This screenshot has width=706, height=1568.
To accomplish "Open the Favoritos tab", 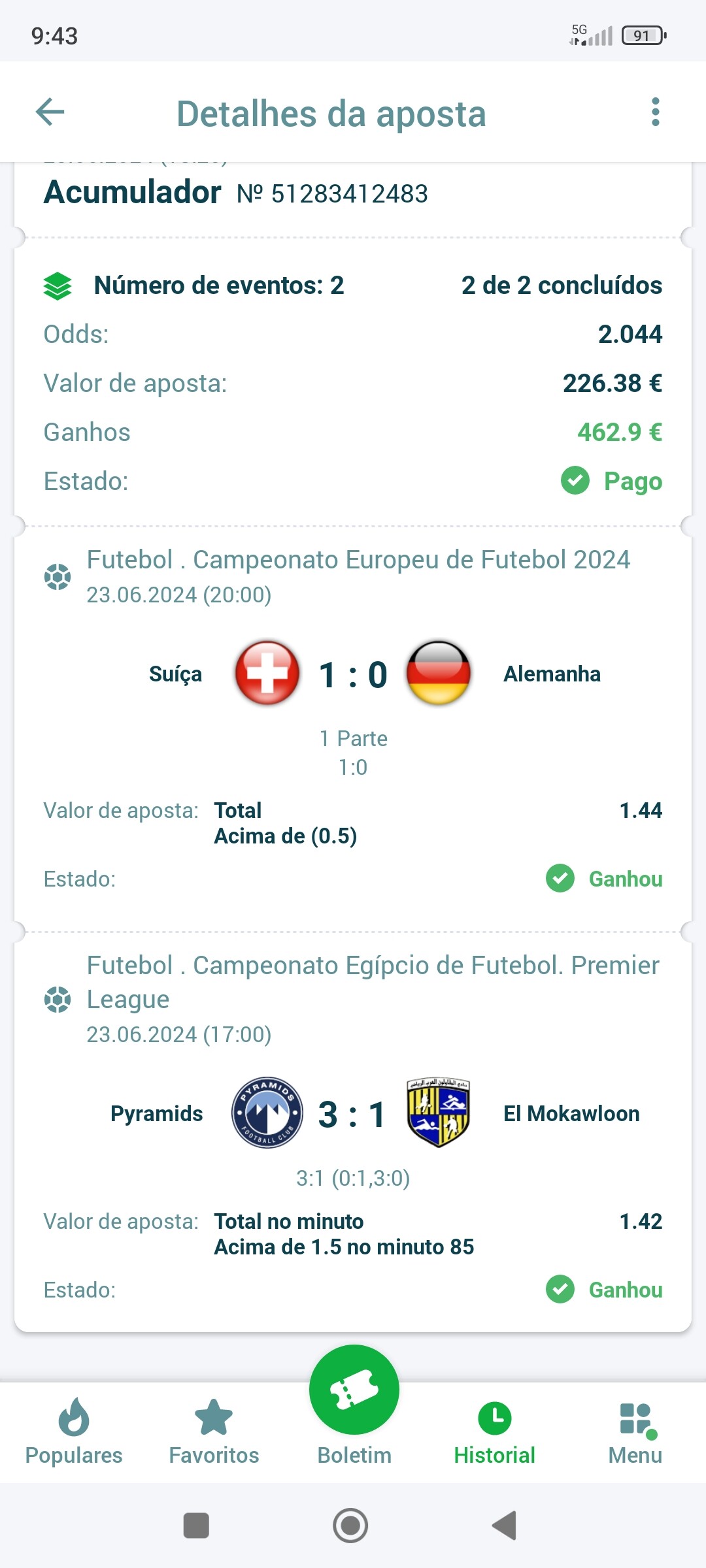I will pos(214,1432).
